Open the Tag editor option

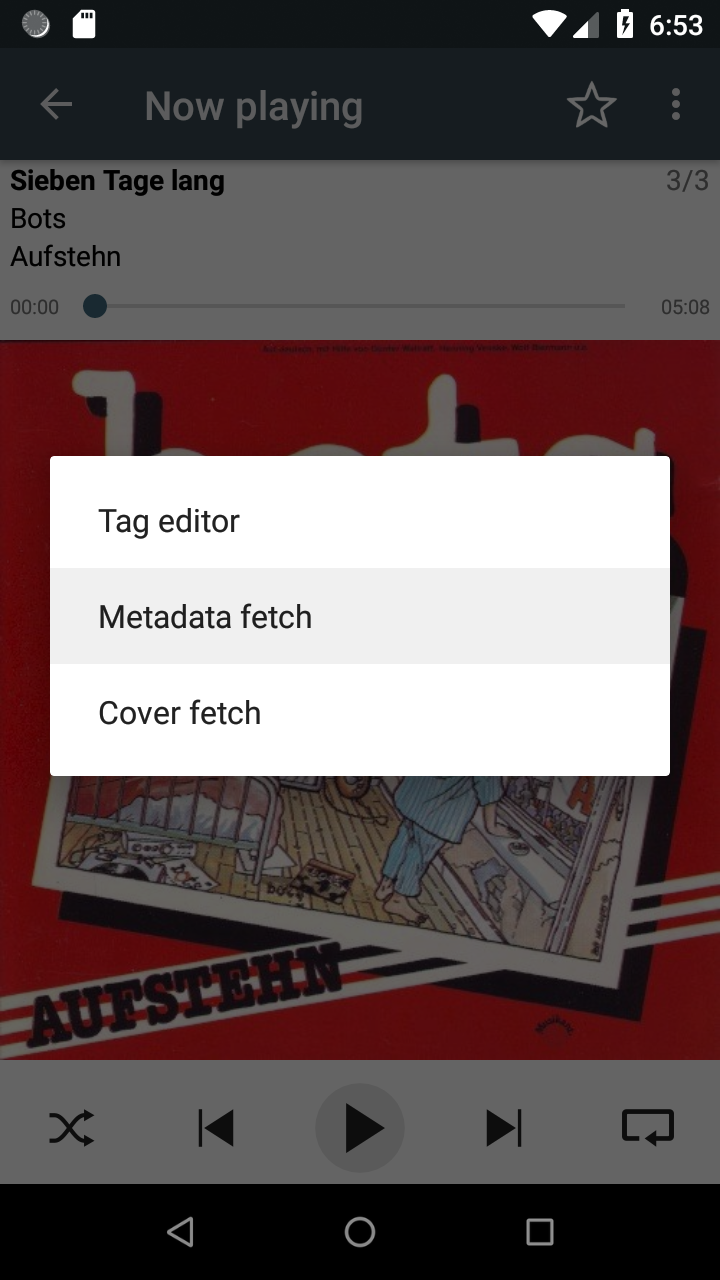tap(360, 520)
